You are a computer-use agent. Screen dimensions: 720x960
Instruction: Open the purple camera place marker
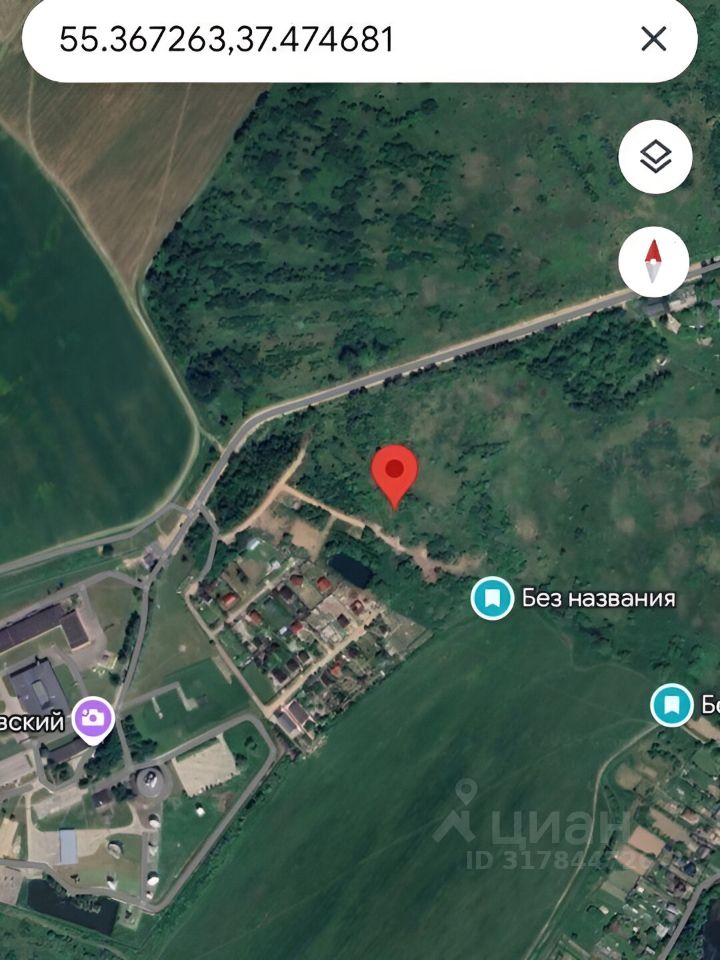tap(93, 718)
